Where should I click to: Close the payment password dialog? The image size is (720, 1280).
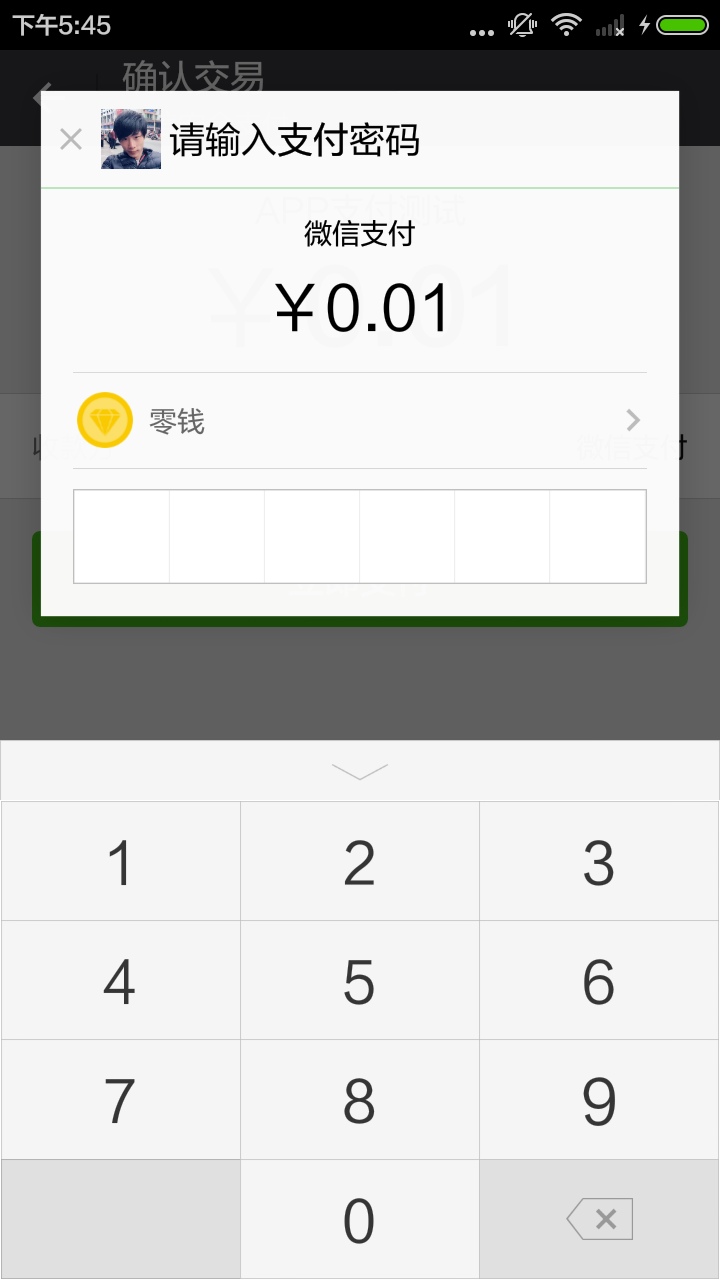pos(70,139)
